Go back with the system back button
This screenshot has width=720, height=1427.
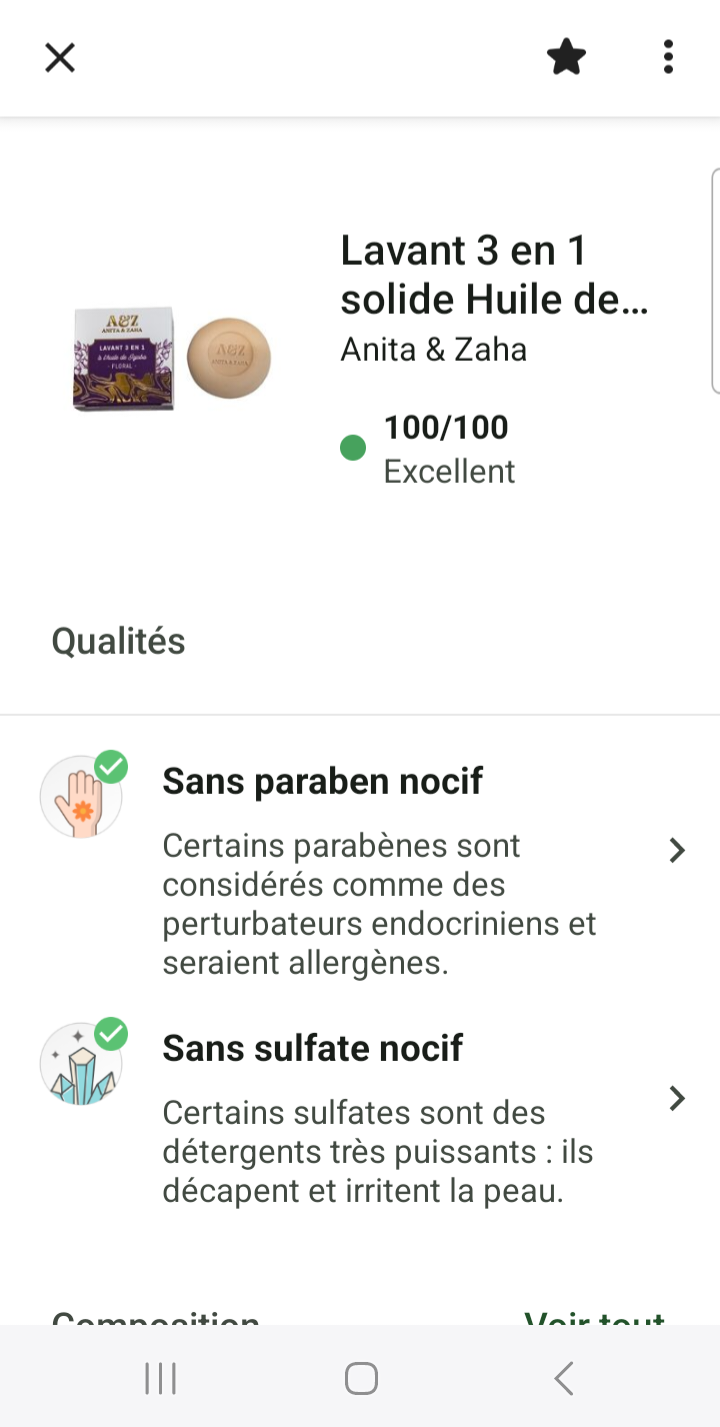point(564,1378)
